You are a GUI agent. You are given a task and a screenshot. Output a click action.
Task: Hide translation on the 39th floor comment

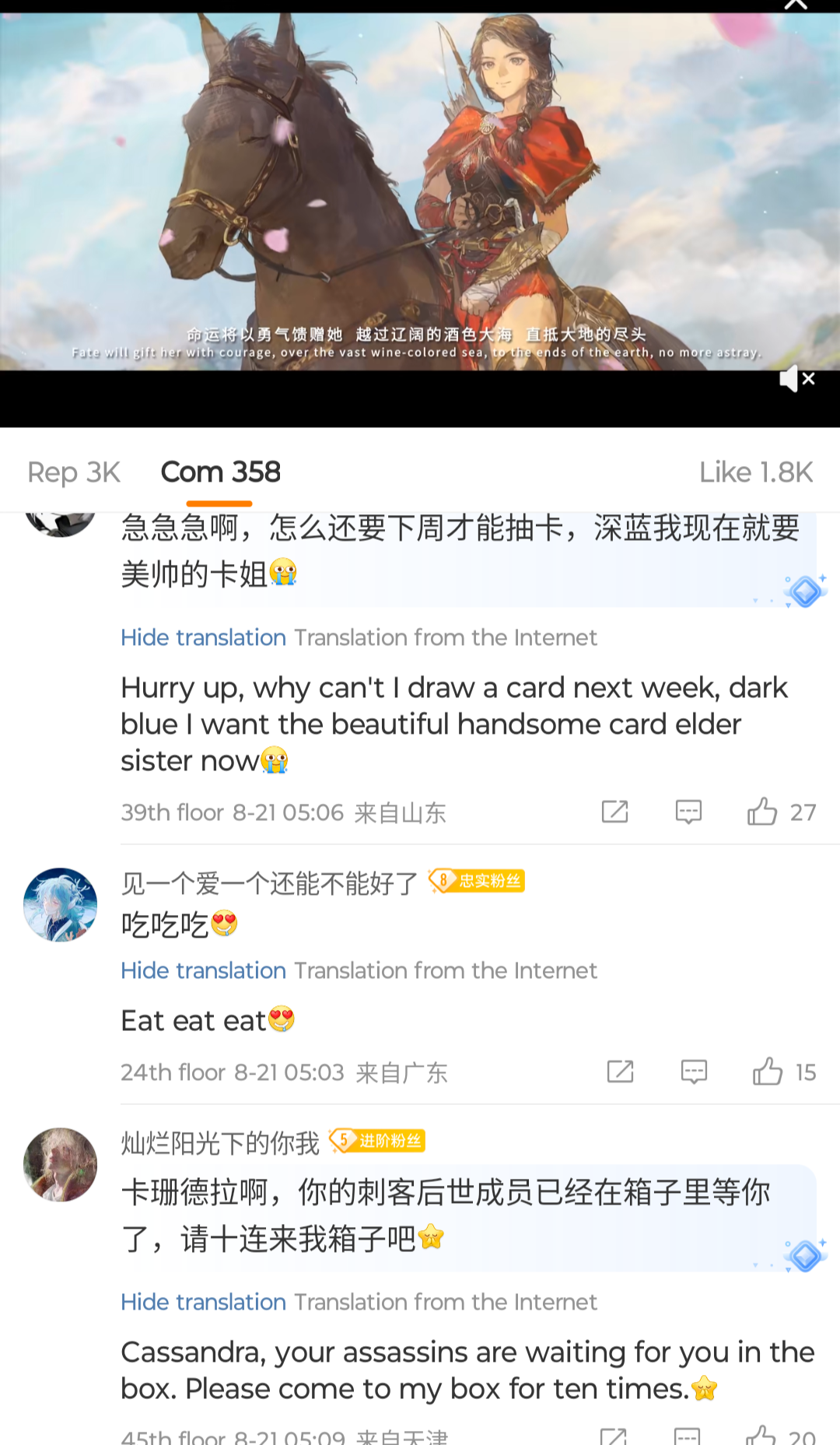(x=203, y=637)
